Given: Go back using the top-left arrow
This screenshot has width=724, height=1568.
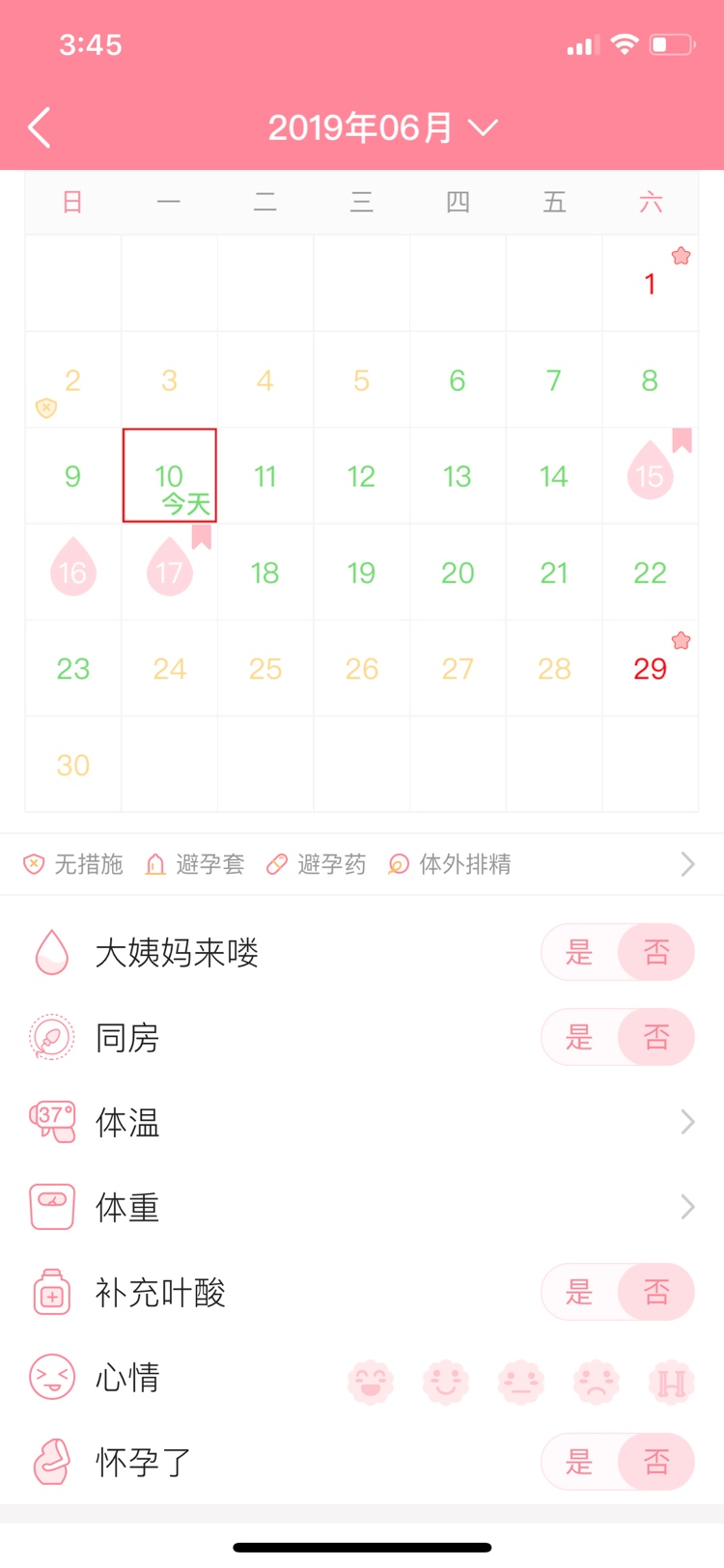Looking at the screenshot, I should click(x=40, y=127).
